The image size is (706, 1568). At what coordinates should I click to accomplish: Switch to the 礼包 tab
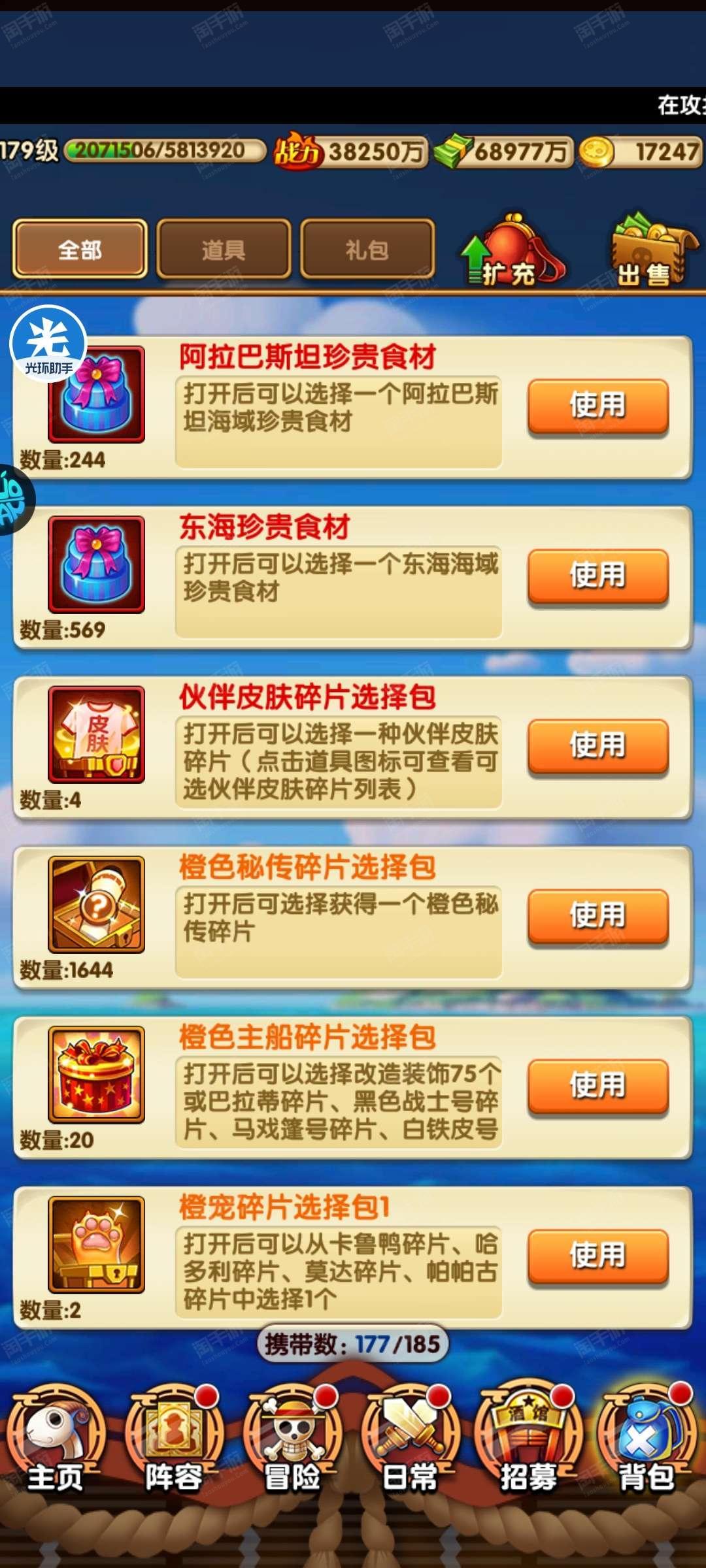[367, 249]
